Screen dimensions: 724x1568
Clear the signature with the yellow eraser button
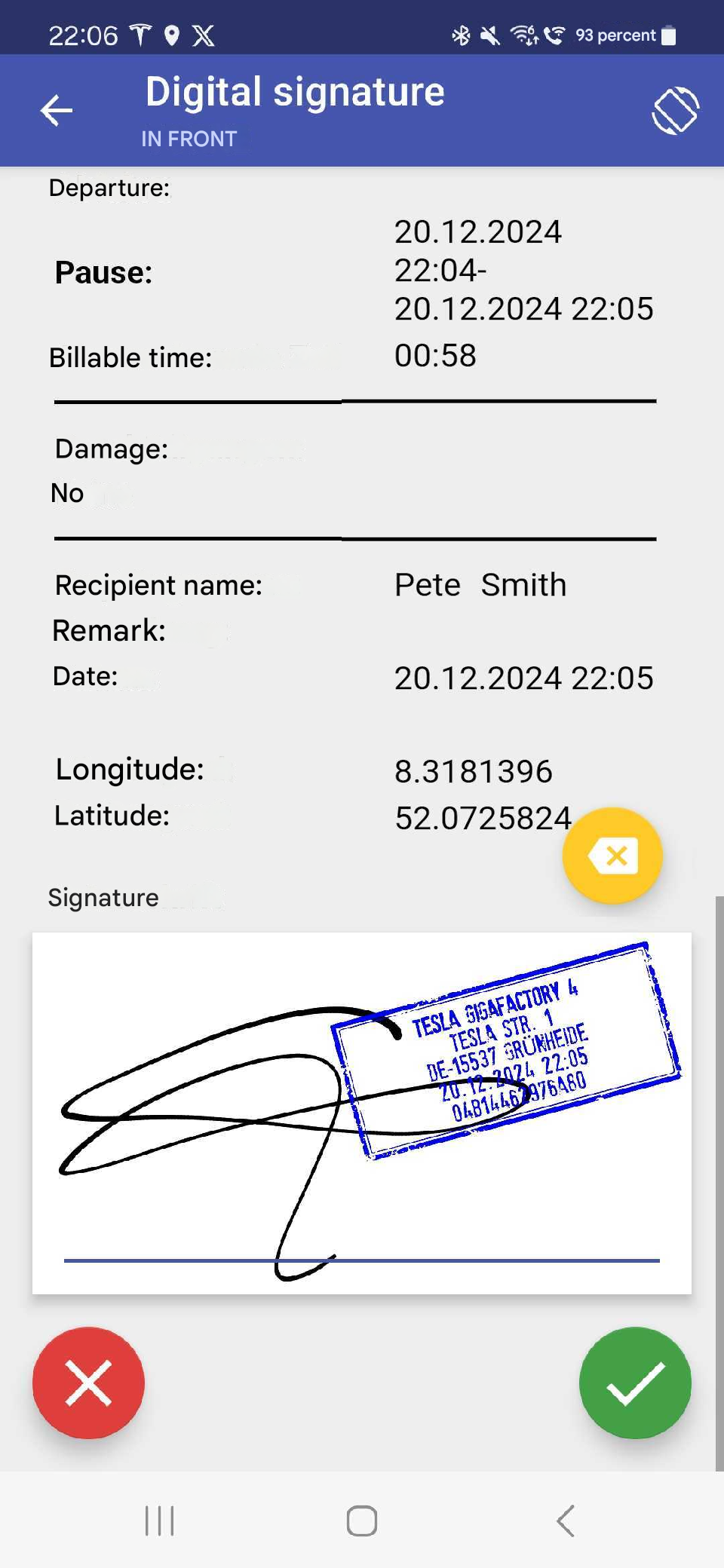[x=612, y=856]
